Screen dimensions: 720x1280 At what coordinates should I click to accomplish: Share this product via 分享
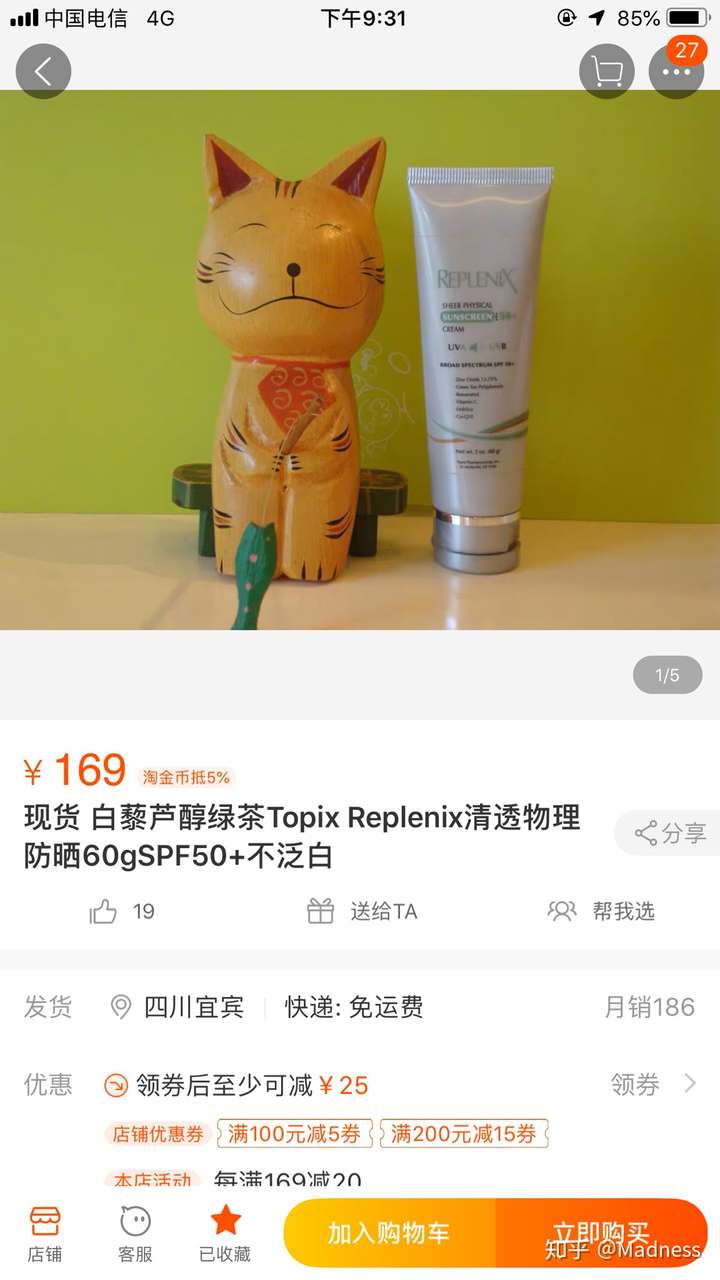pos(670,833)
